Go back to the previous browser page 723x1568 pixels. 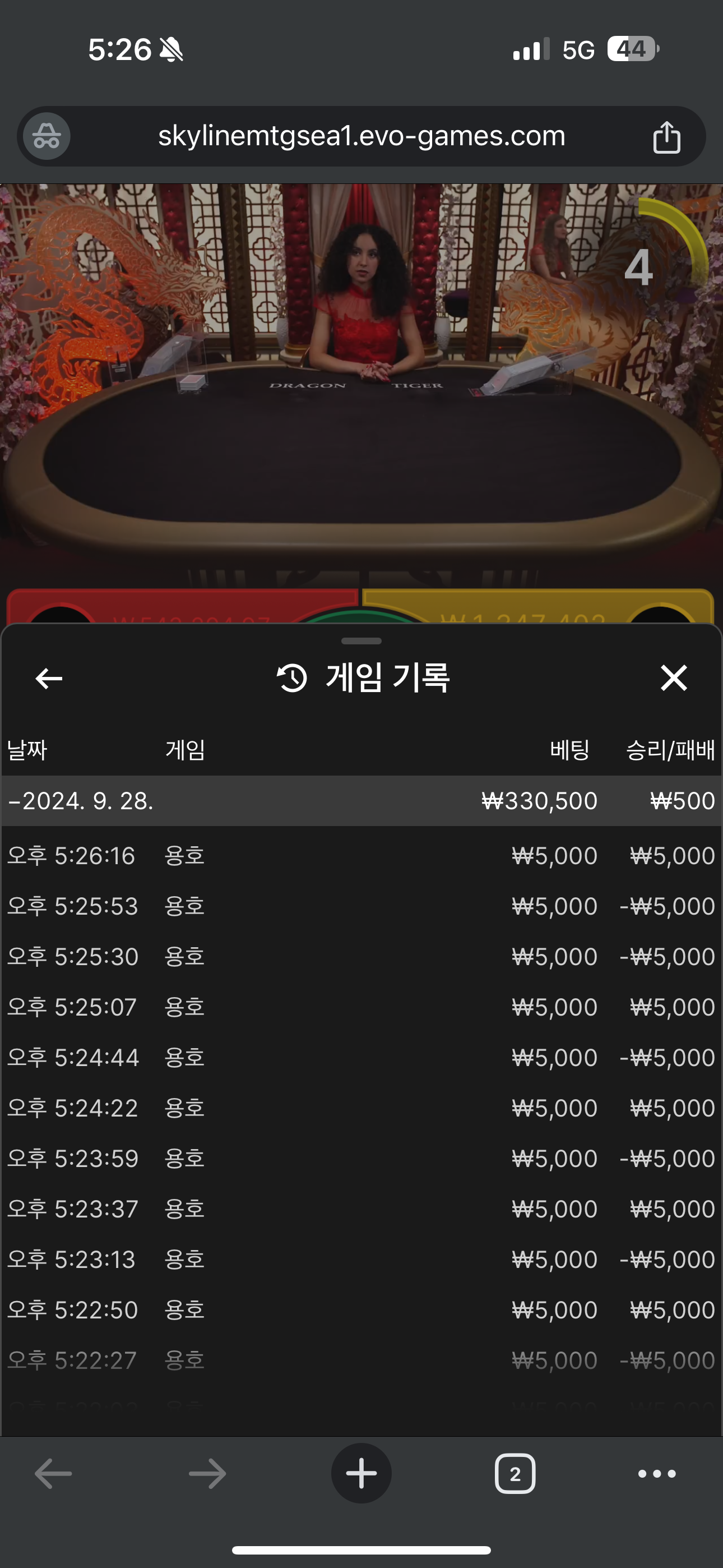(x=54, y=1474)
